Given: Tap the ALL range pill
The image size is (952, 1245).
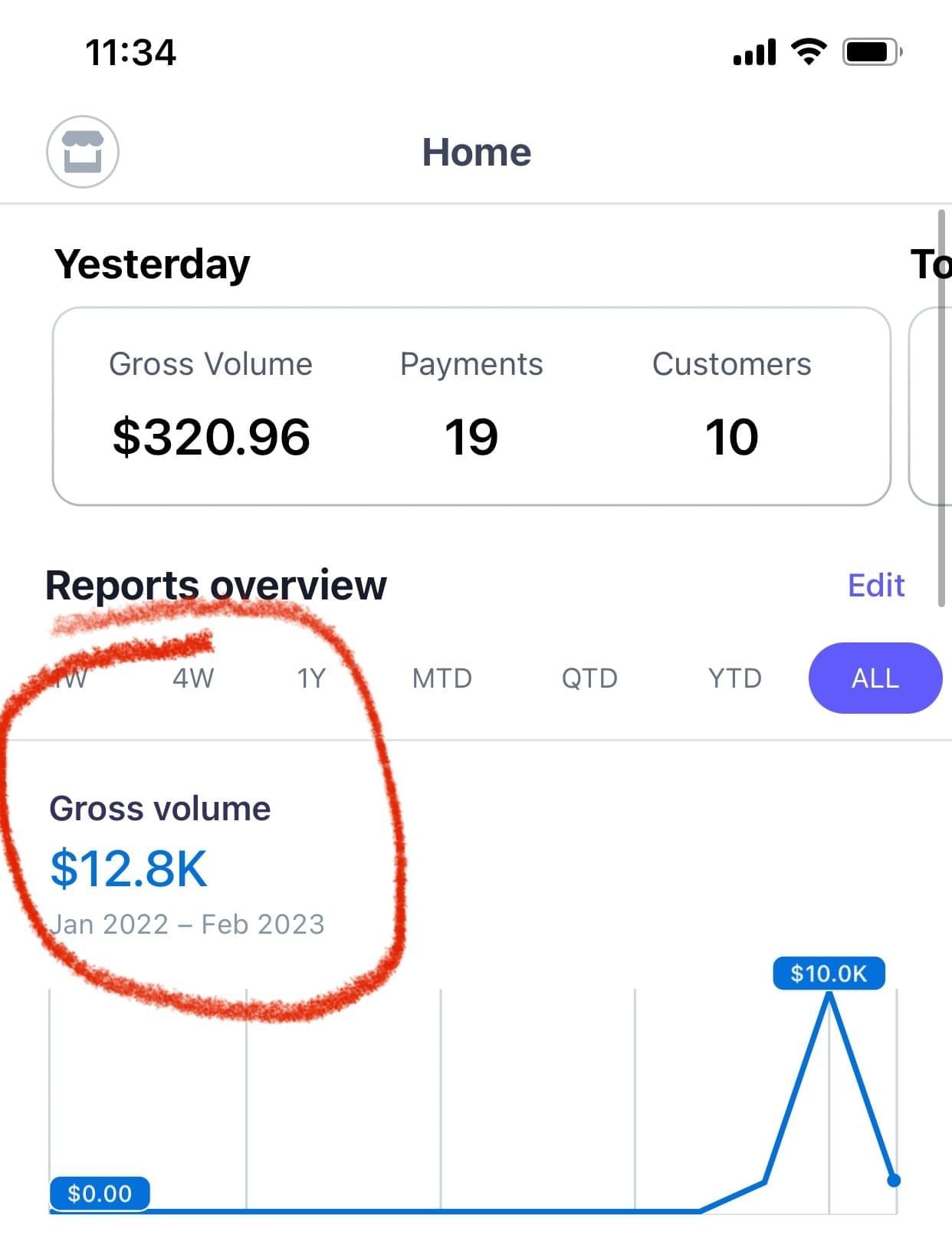Looking at the screenshot, I should 875,678.
